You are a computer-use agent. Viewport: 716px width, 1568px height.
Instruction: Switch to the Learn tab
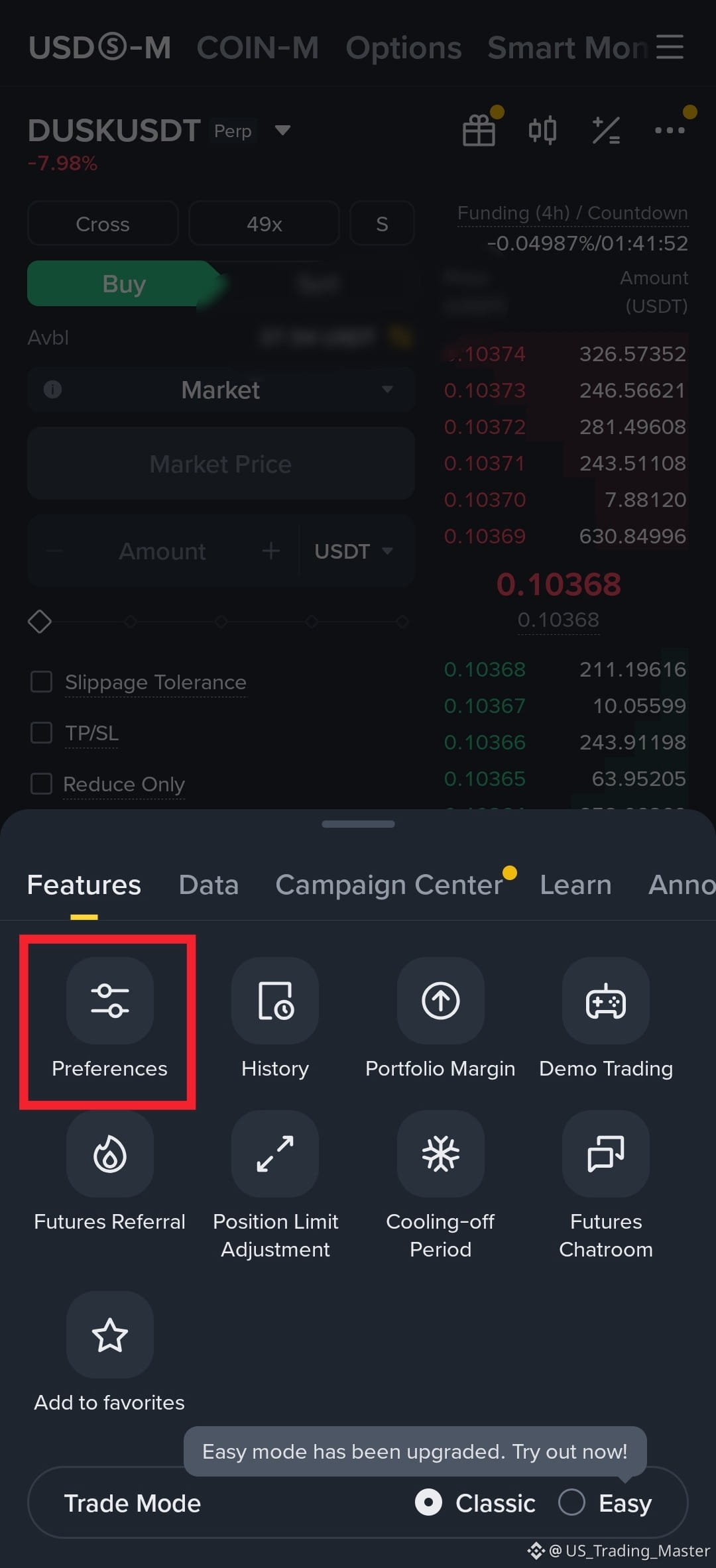pos(575,885)
